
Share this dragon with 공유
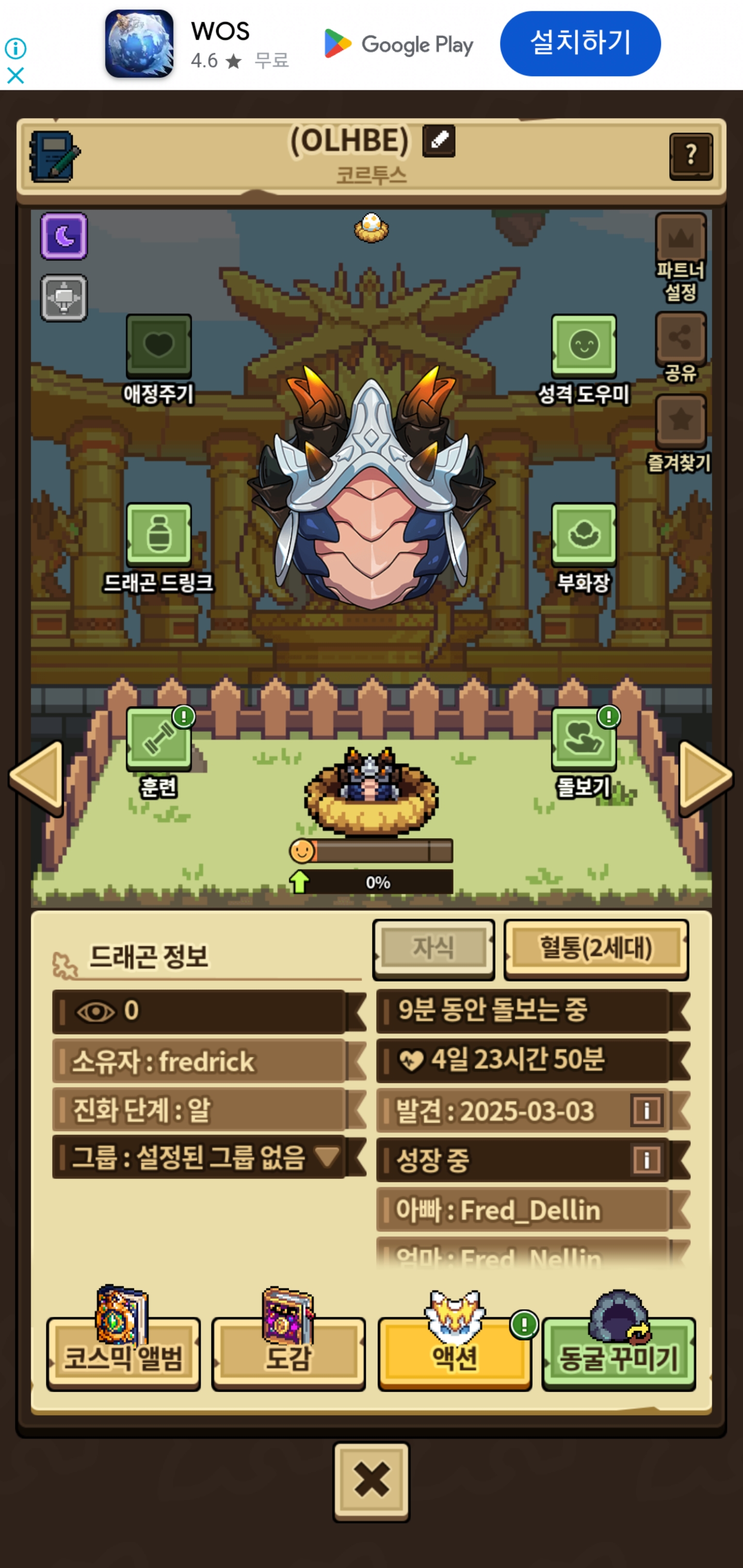(680, 338)
